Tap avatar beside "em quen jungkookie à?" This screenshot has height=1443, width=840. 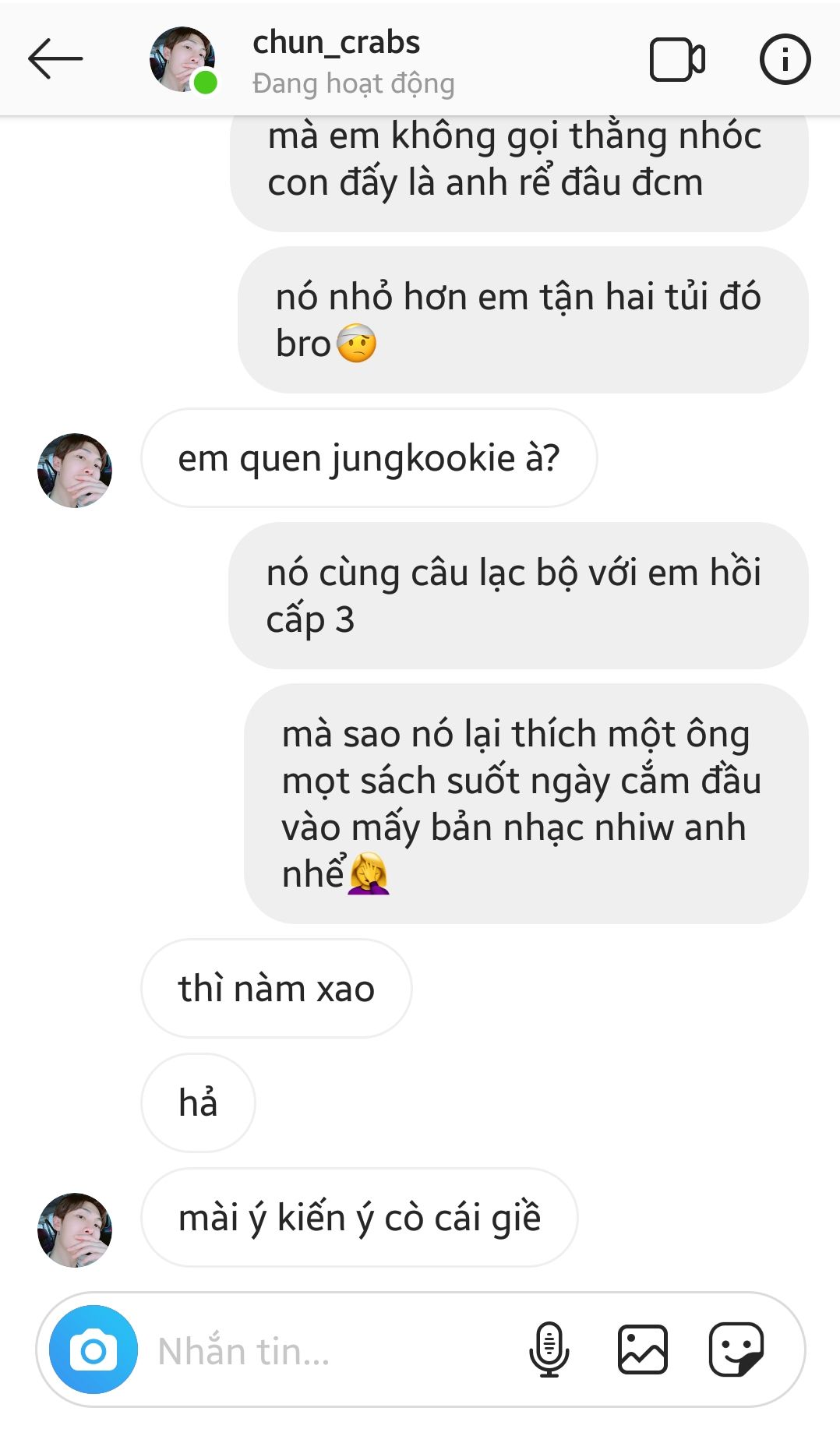point(75,471)
